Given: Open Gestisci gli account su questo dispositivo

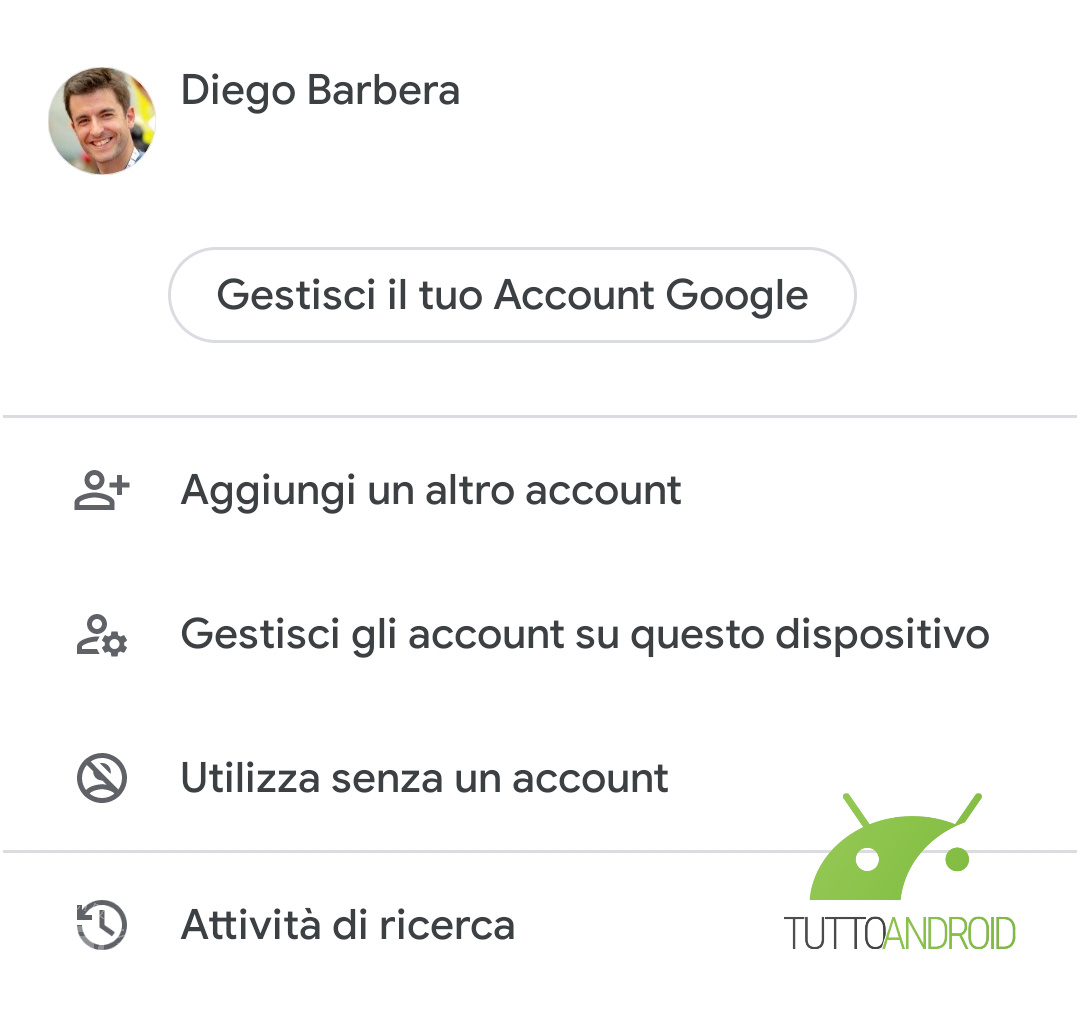Looking at the screenshot, I should coord(584,634).
